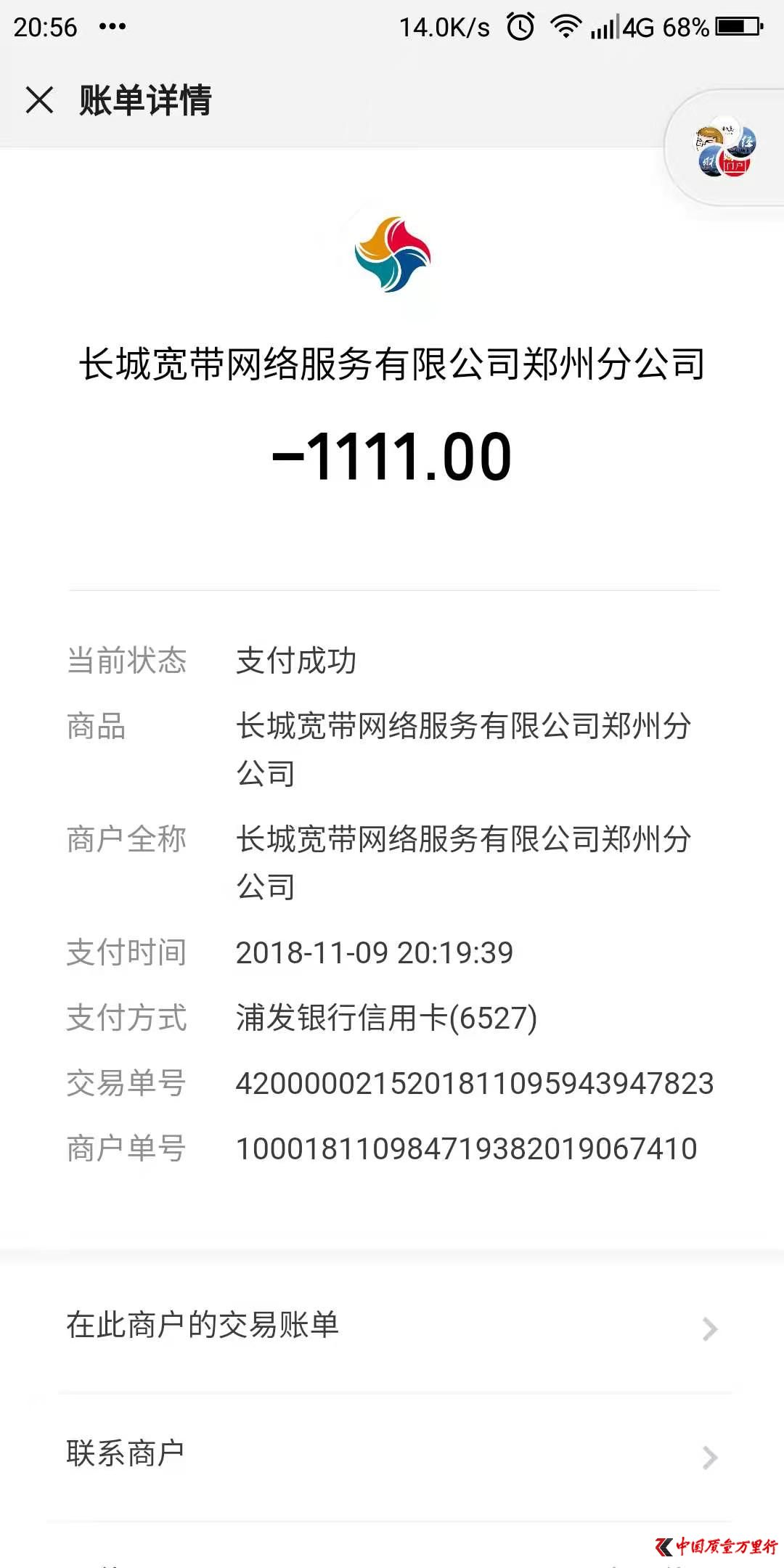Viewport: 784px width, 1568px height.
Task: Close the 账单详情 page
Action: pos(40,100)
